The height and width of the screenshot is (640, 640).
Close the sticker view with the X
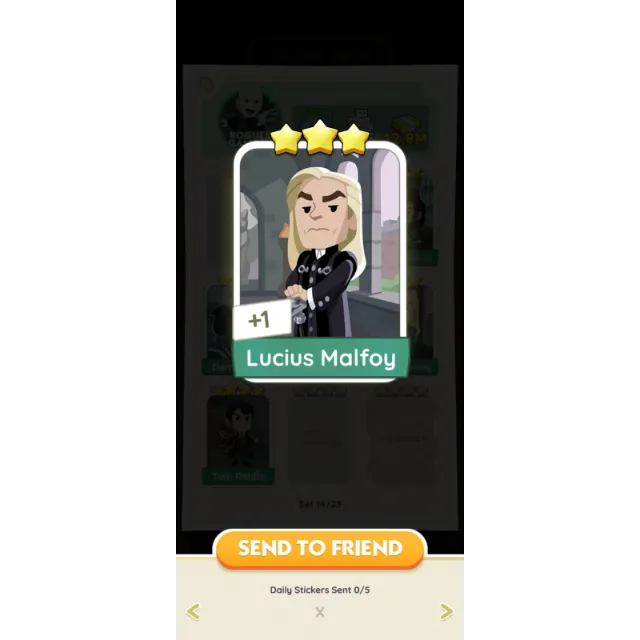coord(320,612)
